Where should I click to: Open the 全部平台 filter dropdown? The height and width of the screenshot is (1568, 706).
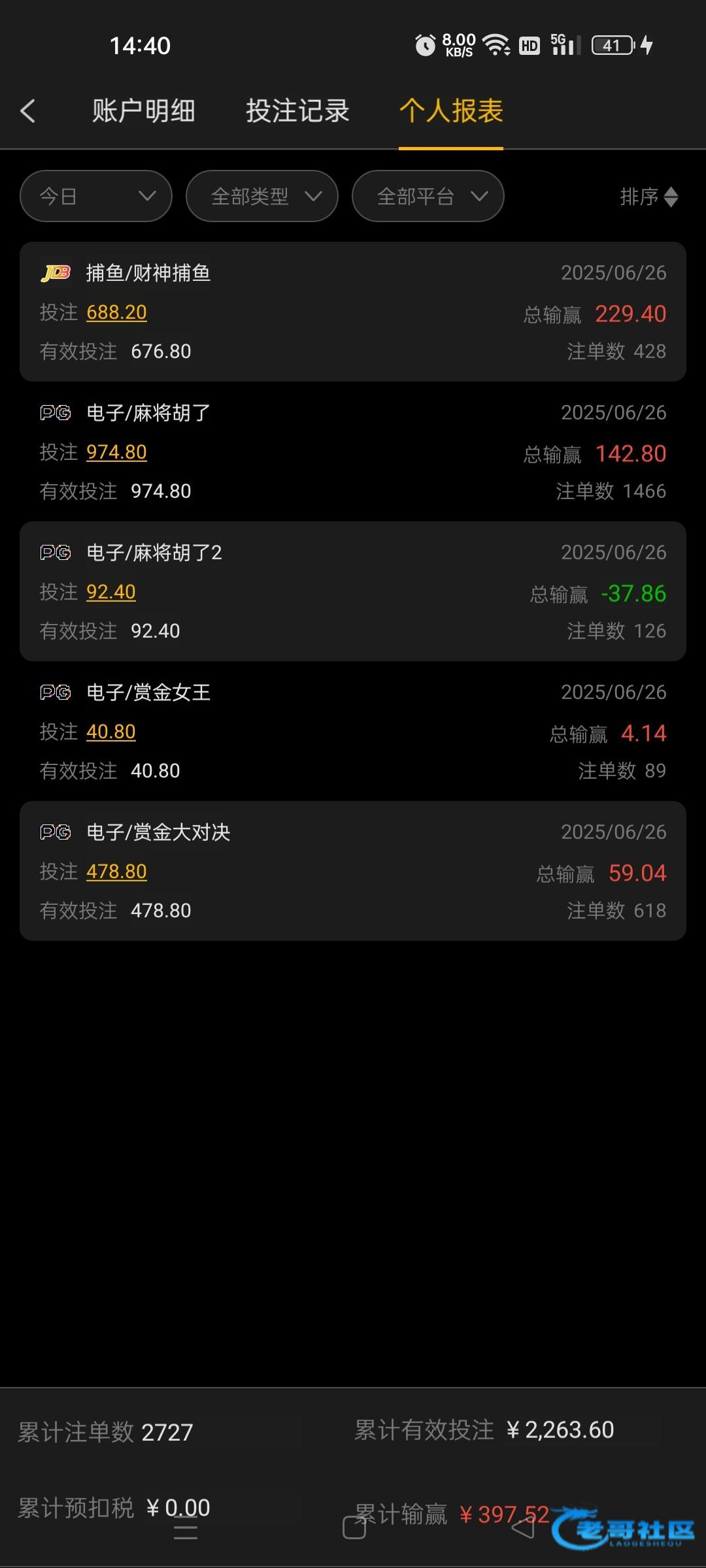pos(428,196)
